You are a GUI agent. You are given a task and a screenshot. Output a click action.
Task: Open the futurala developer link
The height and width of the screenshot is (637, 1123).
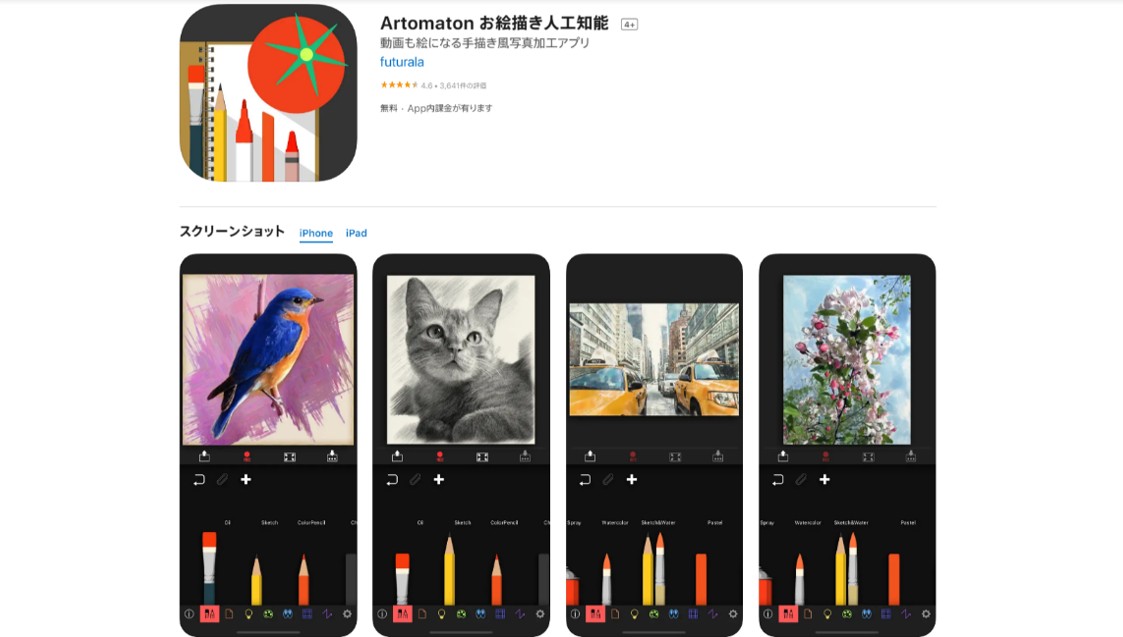(x=402, y=62)
